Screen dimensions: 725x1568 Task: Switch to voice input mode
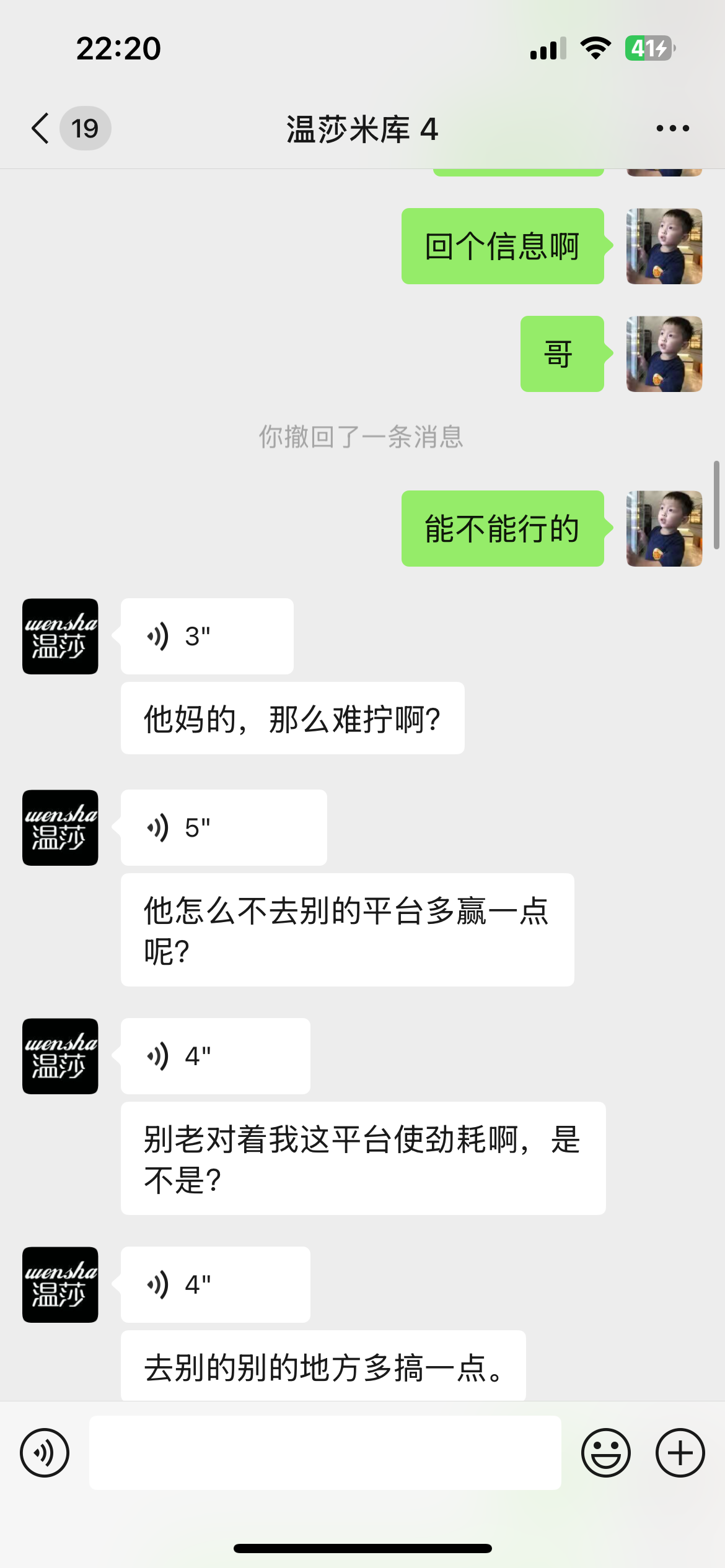tap(45, 1453)
